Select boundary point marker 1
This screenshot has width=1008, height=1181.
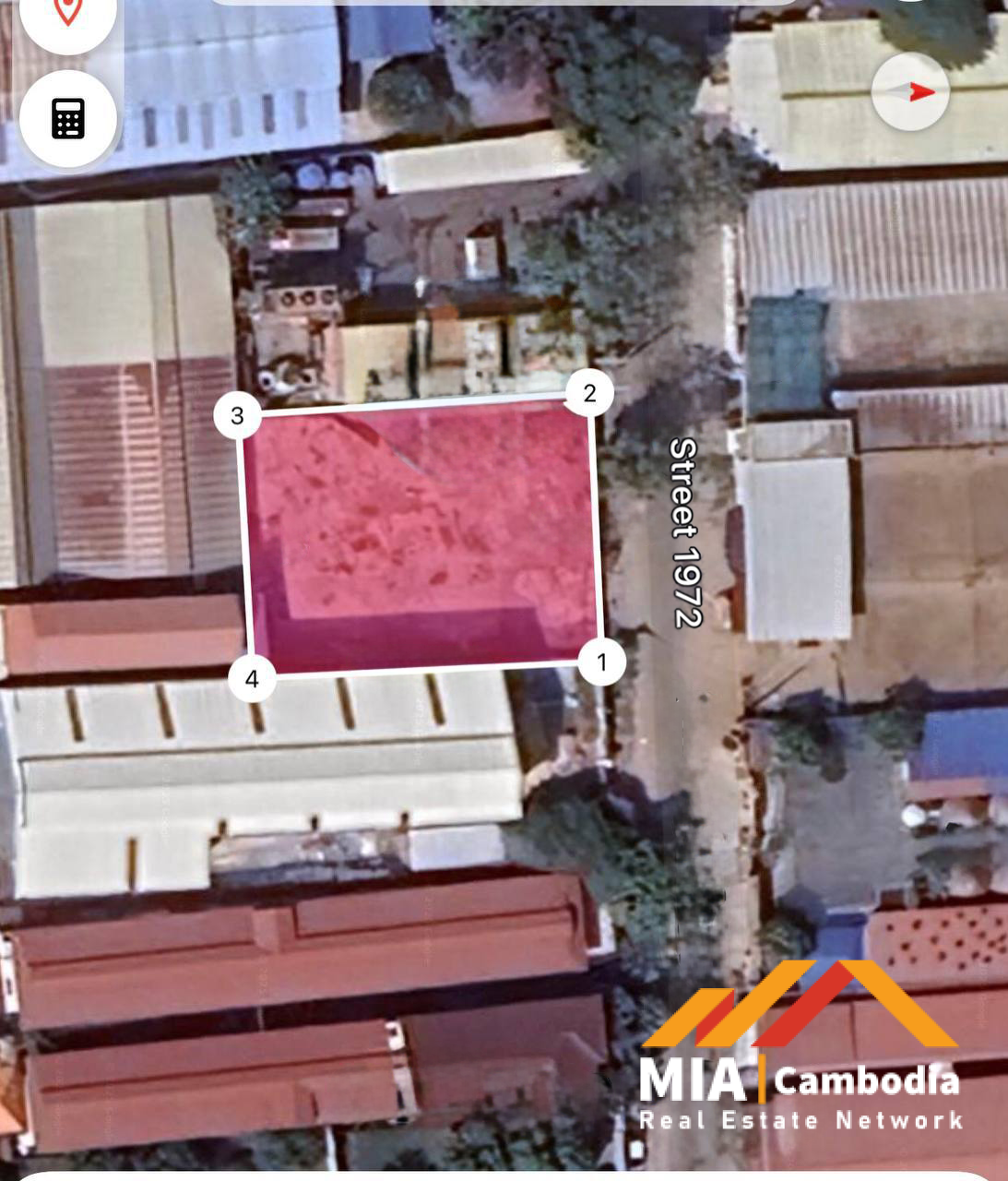(x=602, y=662)
